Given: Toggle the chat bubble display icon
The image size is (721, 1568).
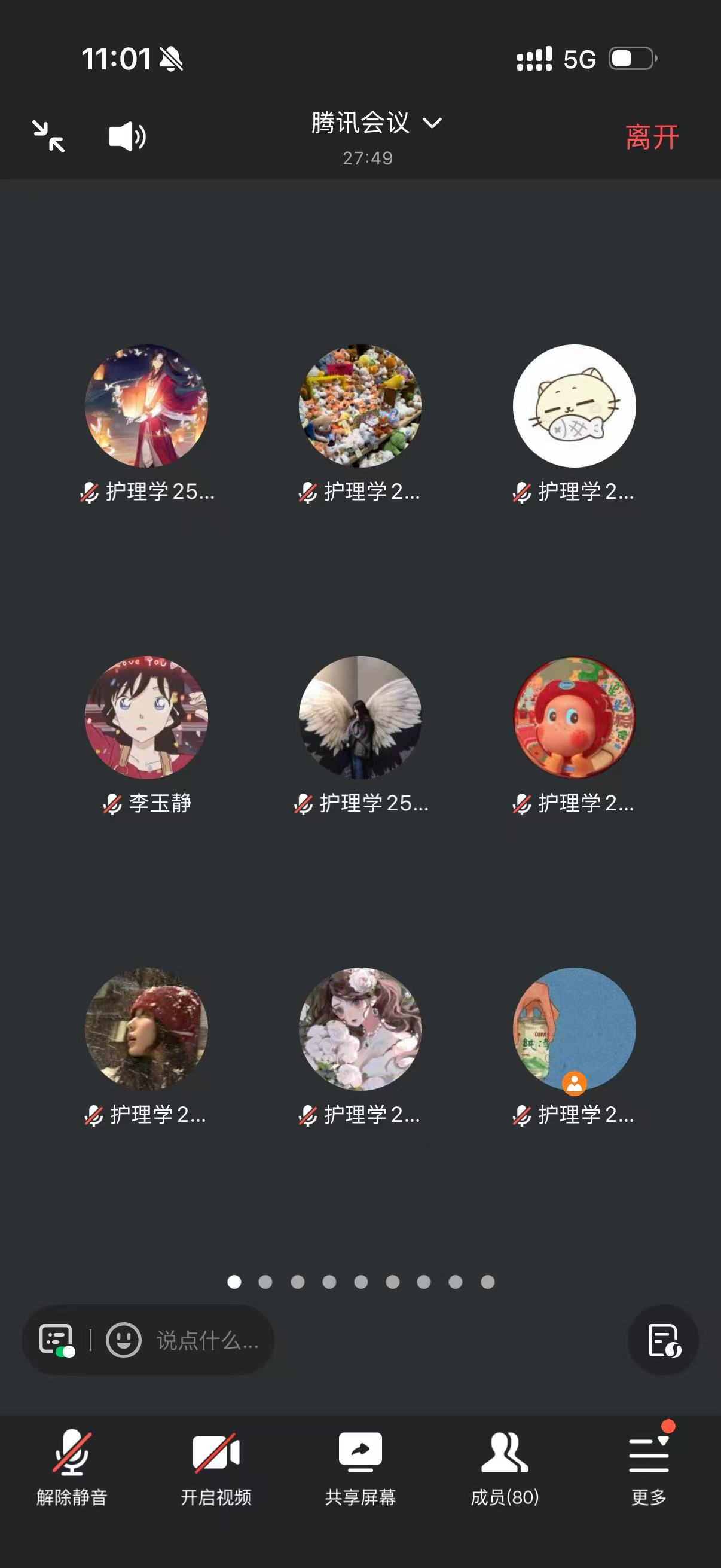Looking at the screenshot, I should pos(57,1340).
